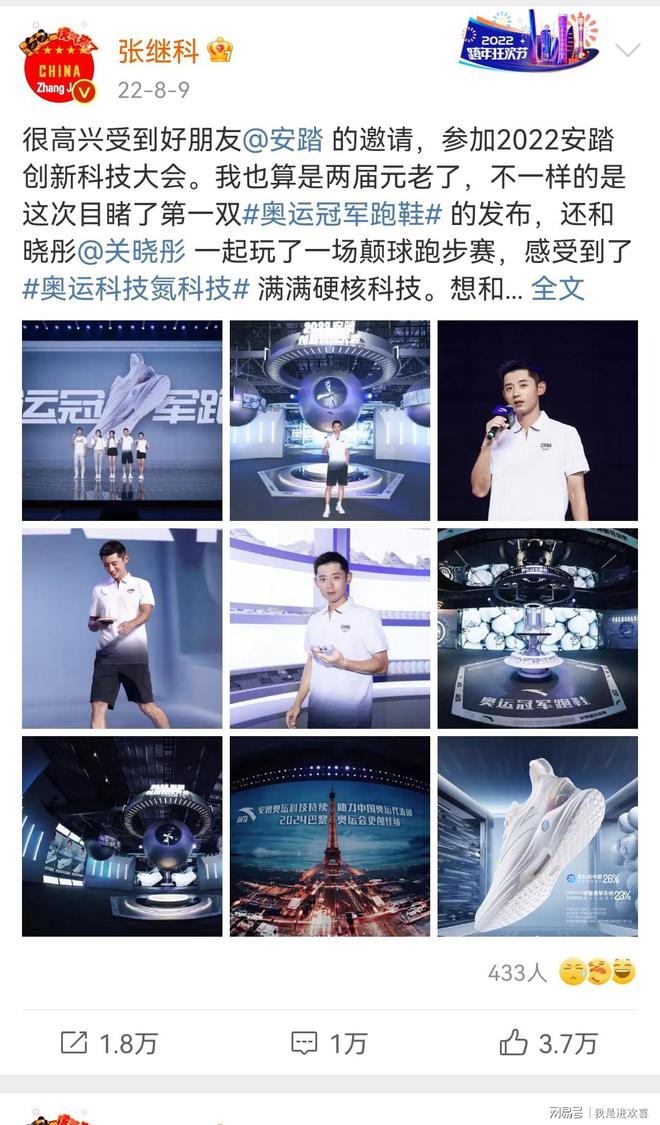Image resolution: width=660 pixels, height=1125 pixels.
Task: Open the Eiffel Tower 2024巴黎 photo
Action: 330,836
